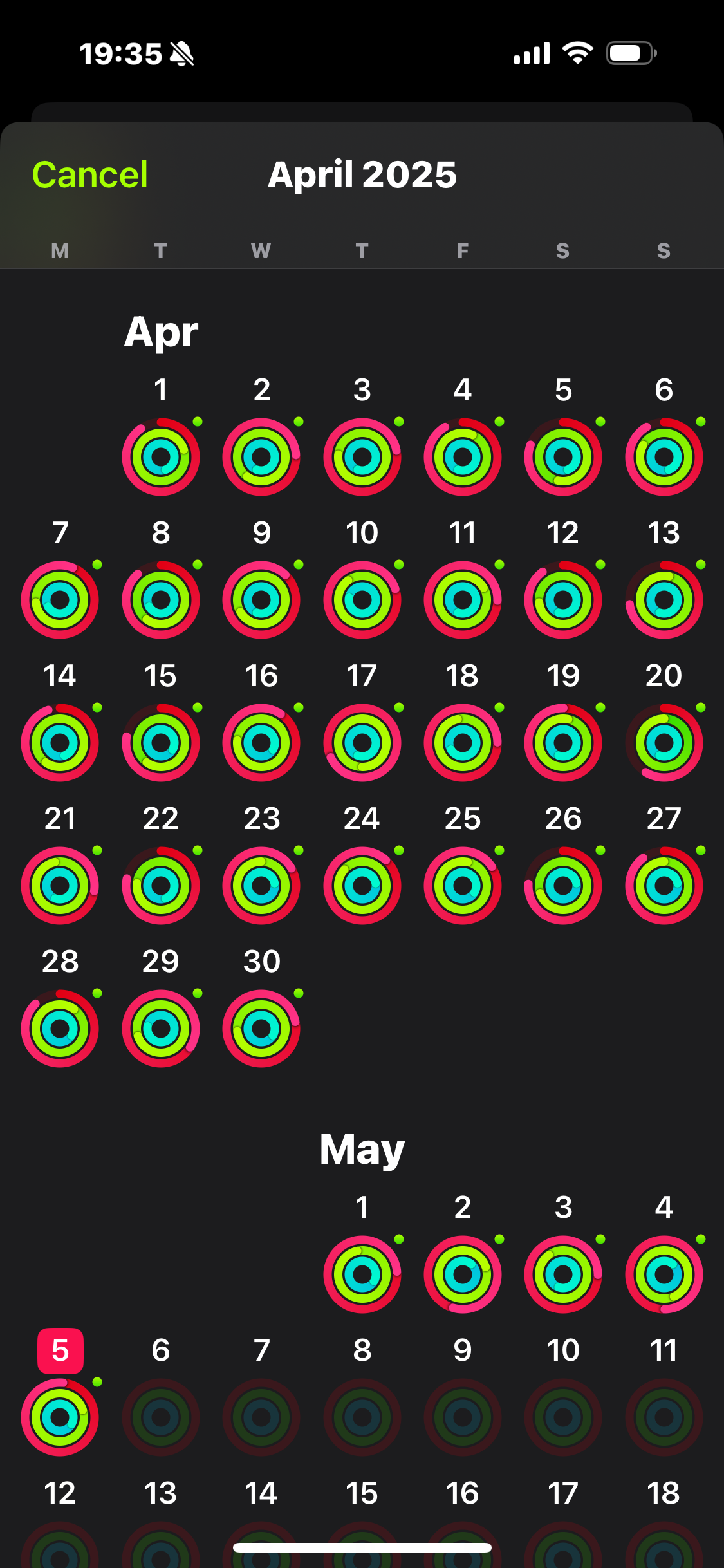
Task: Select April 28 activity rings
Action: pos(60,1029)
